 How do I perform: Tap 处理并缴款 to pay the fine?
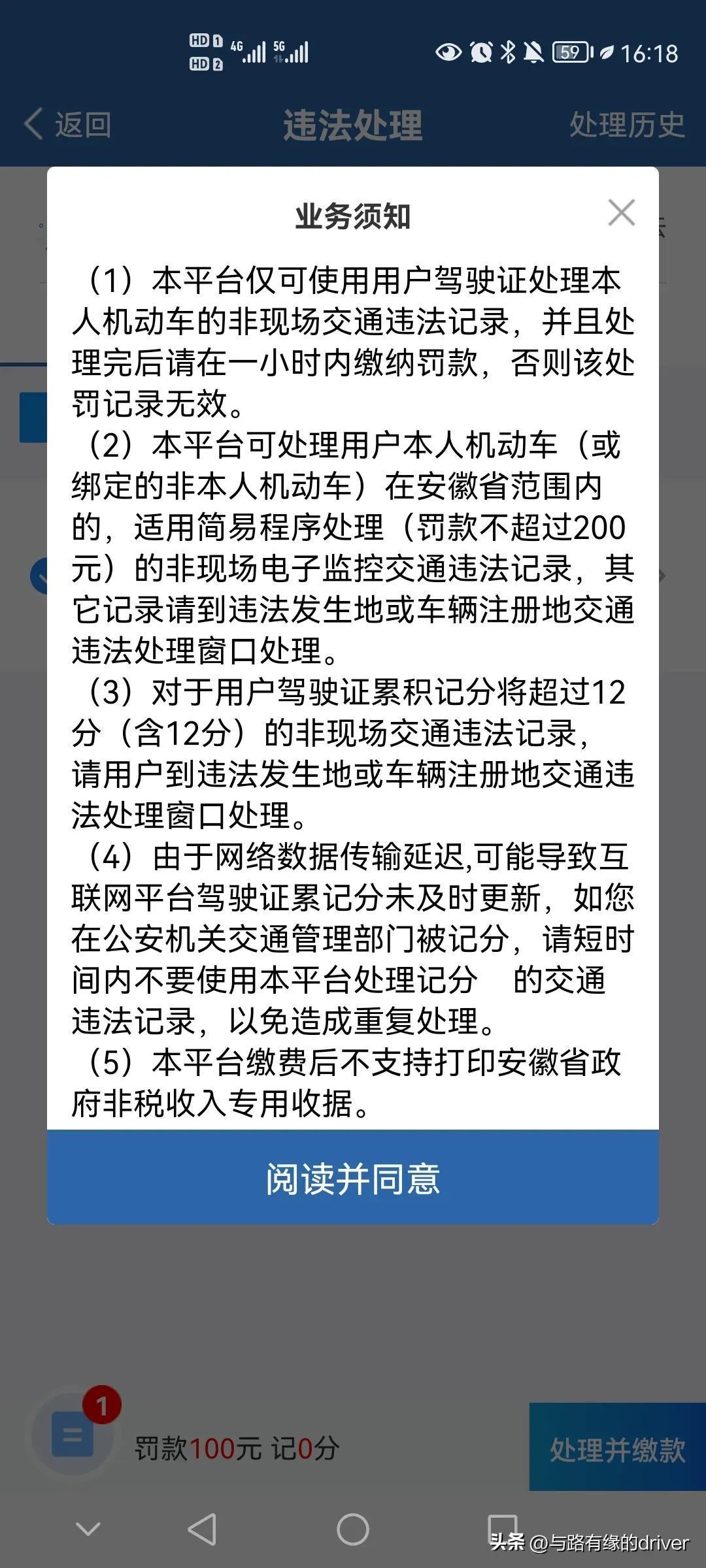[617, 1448]
